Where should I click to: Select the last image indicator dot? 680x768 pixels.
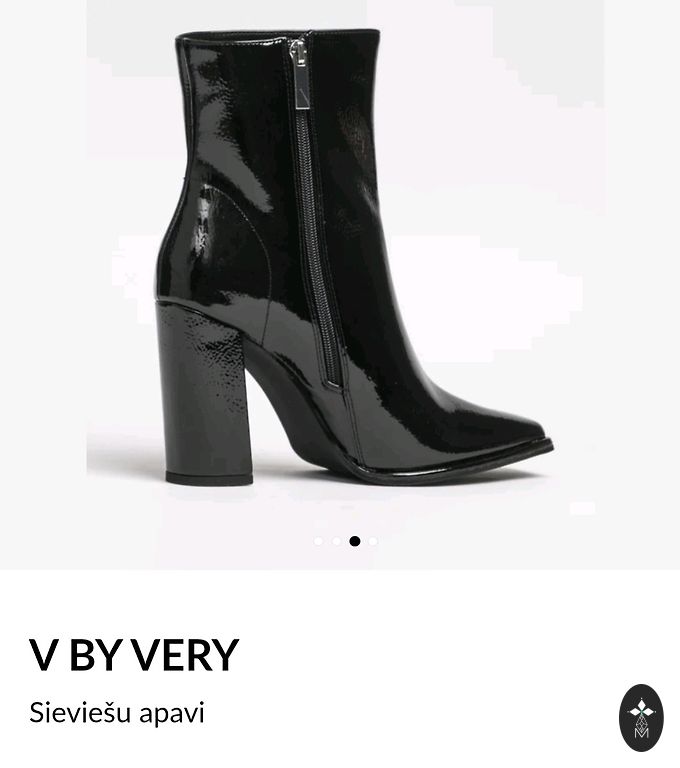[x=373, y=541]
